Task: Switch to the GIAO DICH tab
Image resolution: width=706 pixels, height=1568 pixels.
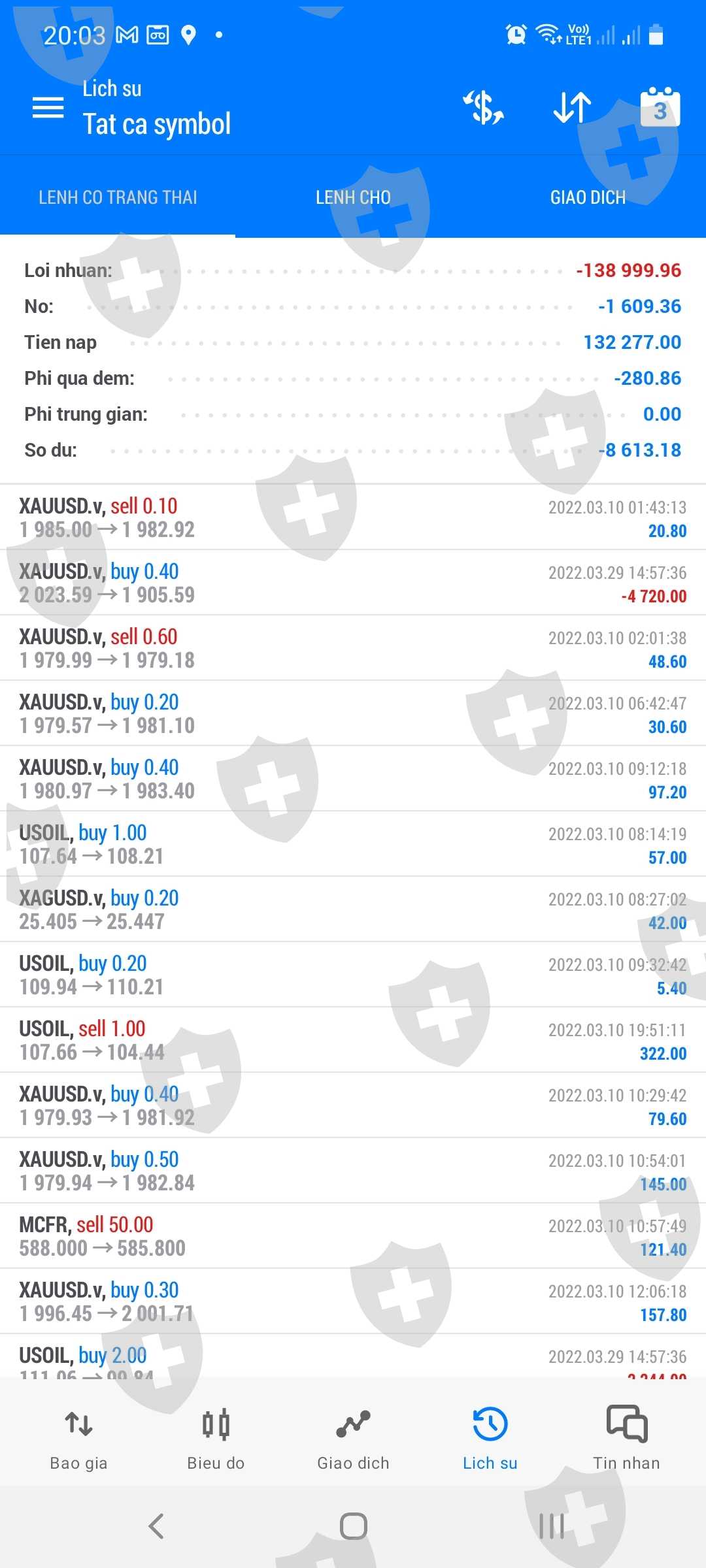Action: 588,197
